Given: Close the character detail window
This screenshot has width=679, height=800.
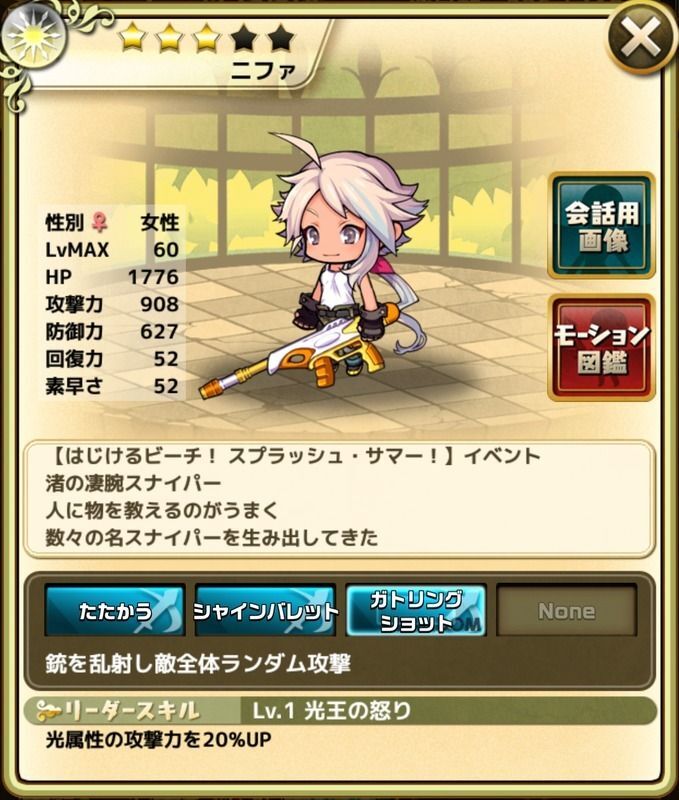Looking at the screenshot, I should (639, 38).
